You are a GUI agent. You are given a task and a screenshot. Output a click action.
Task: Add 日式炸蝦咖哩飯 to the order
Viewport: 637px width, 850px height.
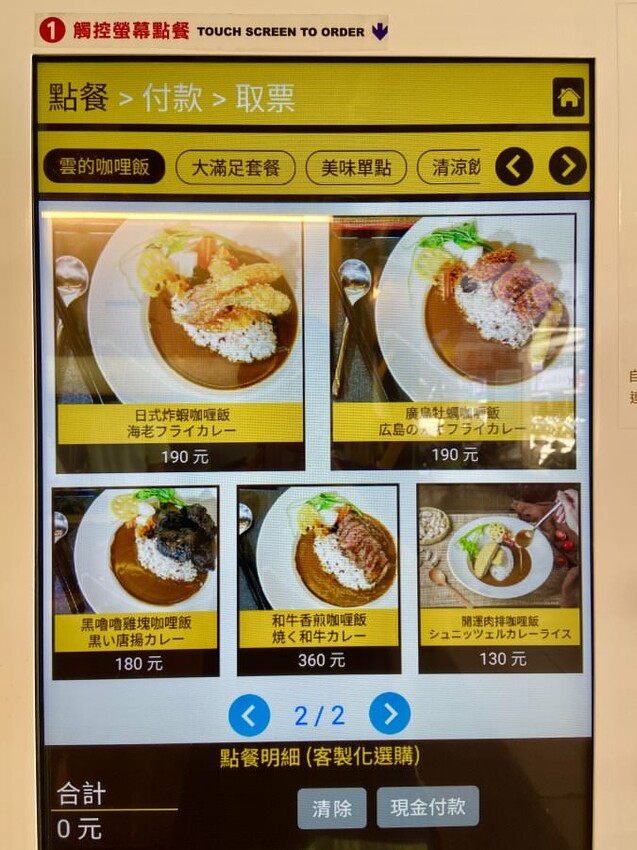(x=180, y=340)
